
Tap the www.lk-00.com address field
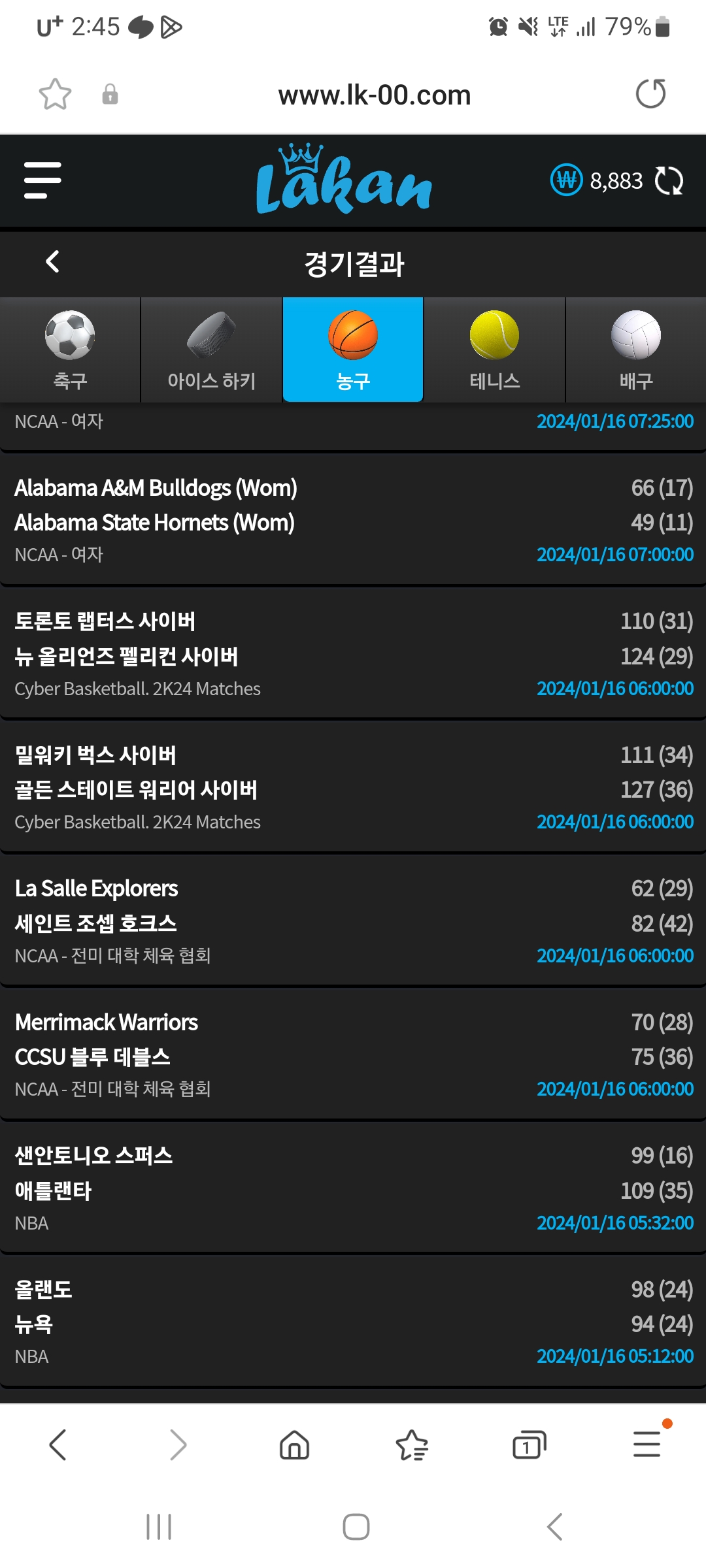point(374,94)
